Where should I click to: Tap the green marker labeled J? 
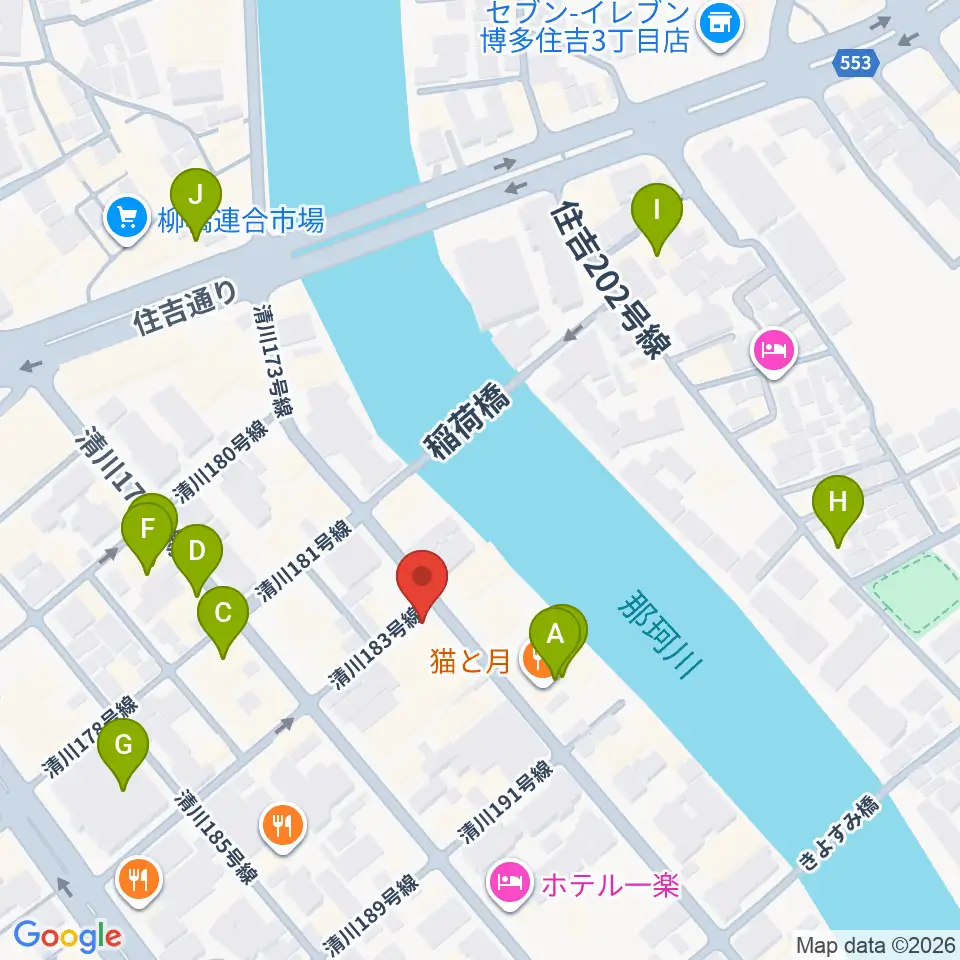coord(196,204)
